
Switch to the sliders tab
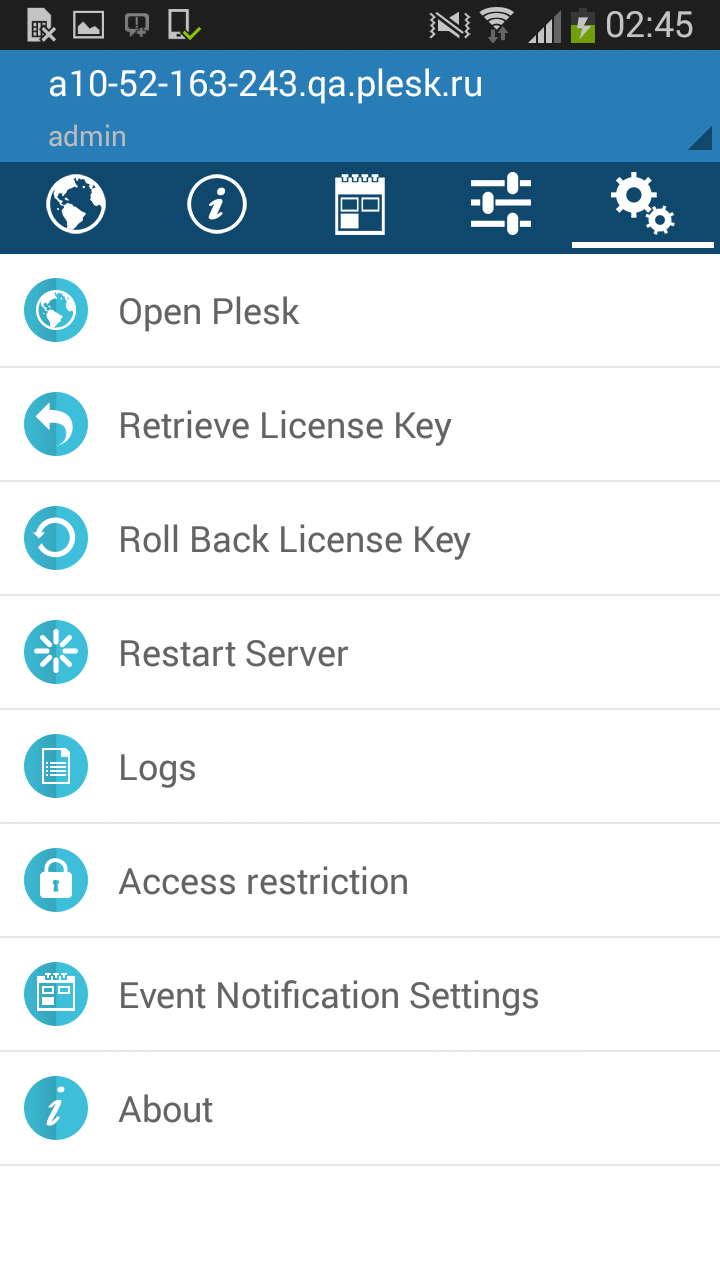pos(501,205)
